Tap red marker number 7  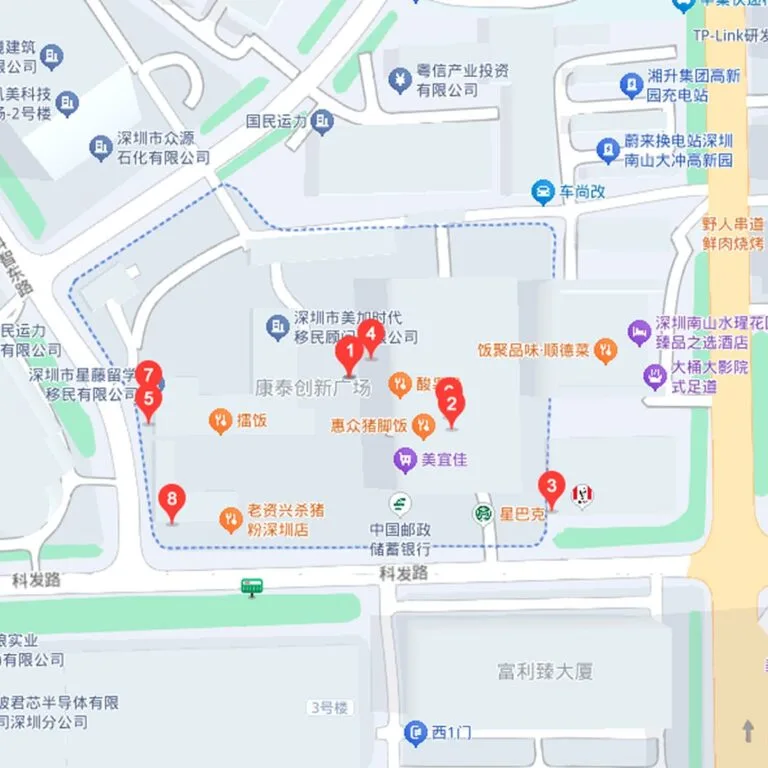coord(149,376)
